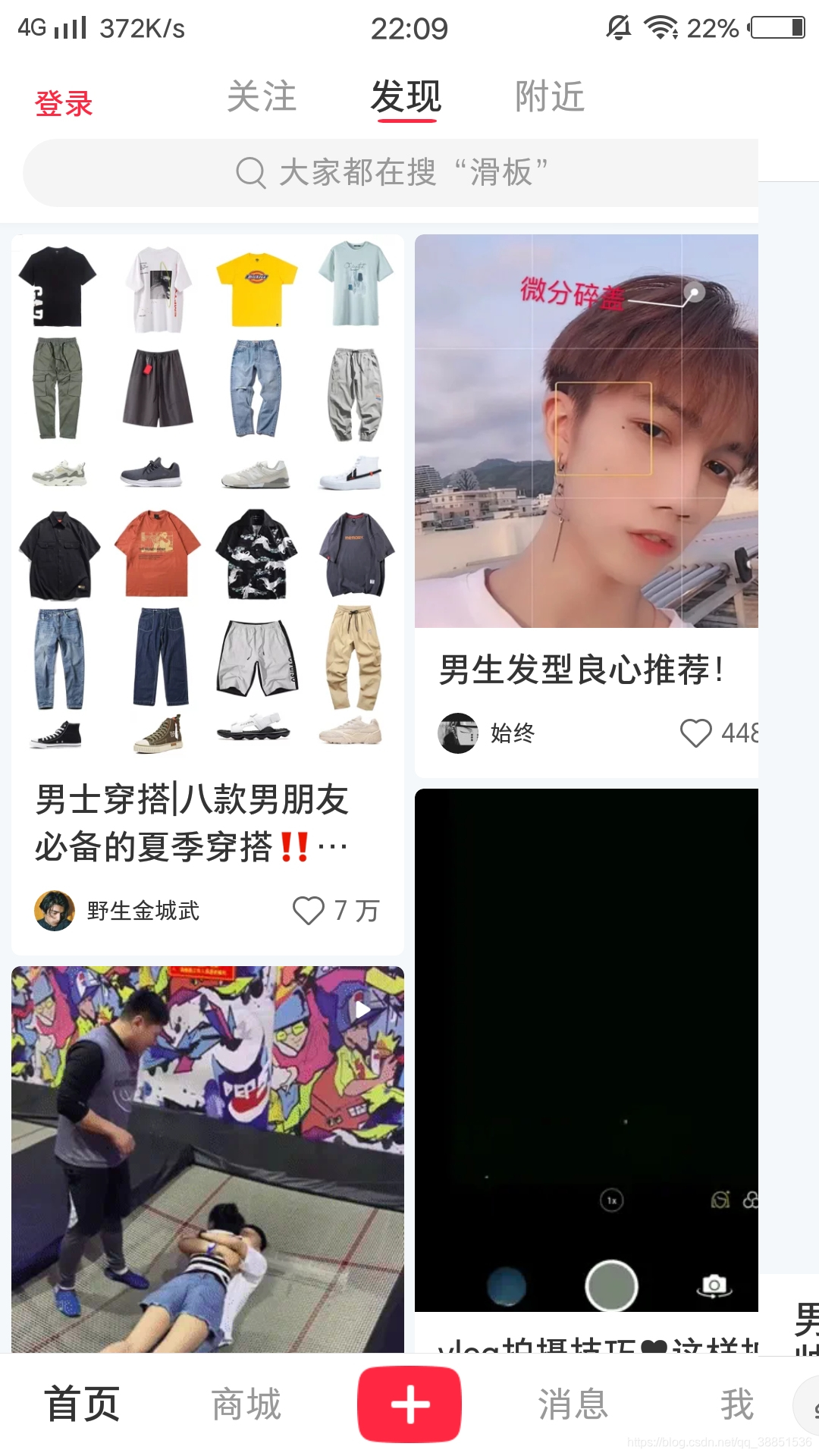The image size is (819, 1456).
Task: Open 野生金城武's profile avatar
Action: (x=55, y=910)
